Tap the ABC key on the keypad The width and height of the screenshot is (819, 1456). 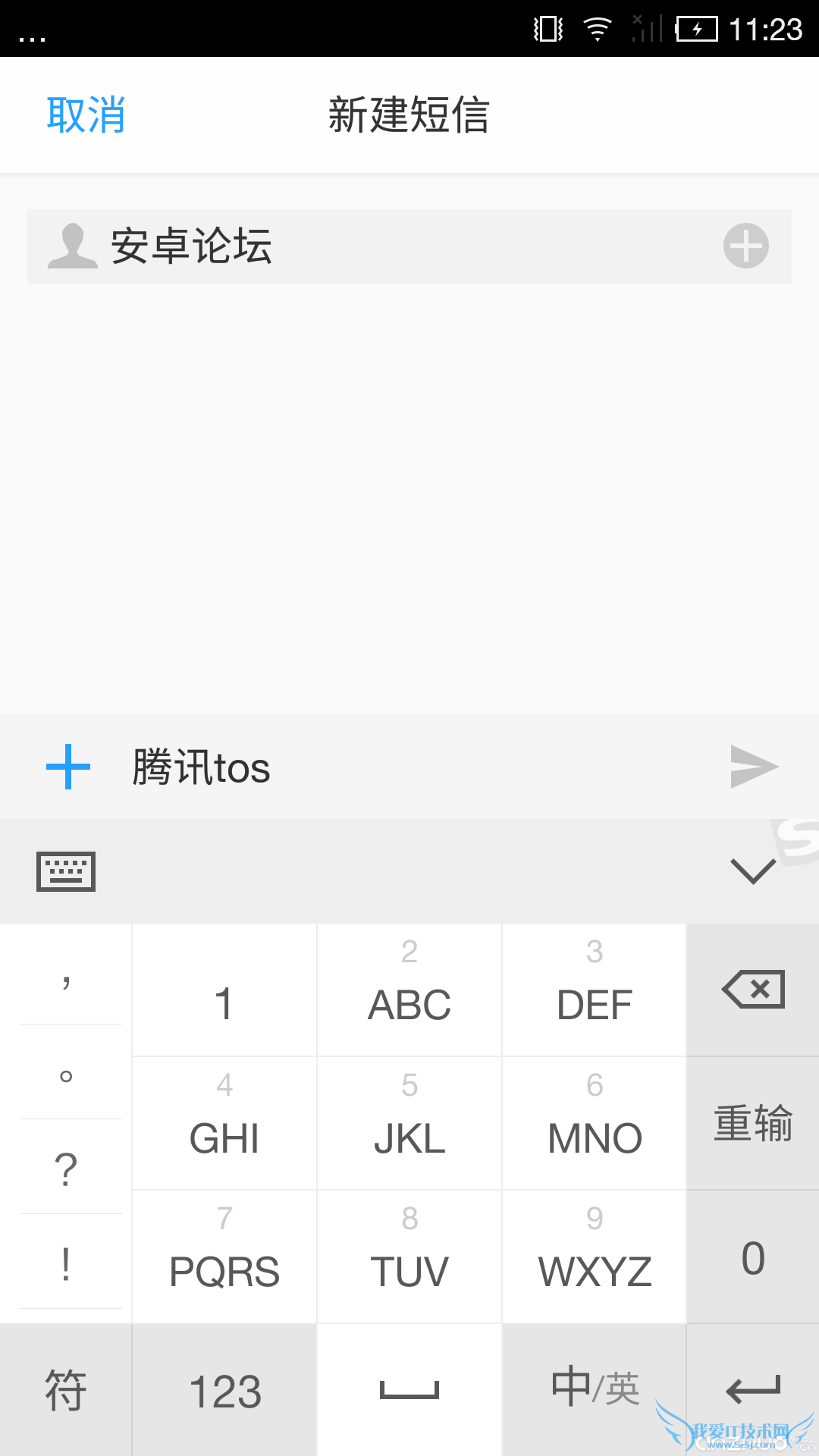click(x=409, y=990)
